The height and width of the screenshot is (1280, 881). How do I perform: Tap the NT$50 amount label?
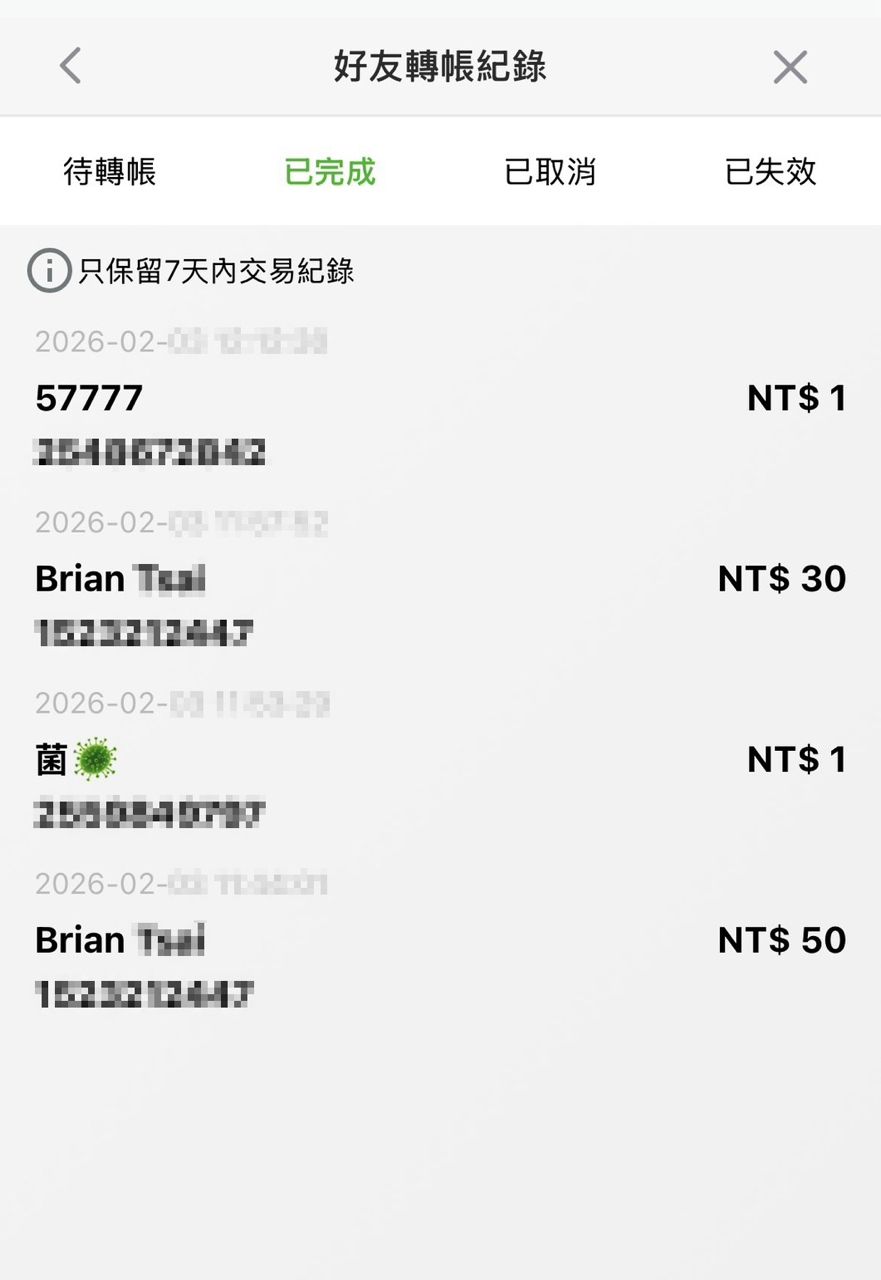(781, 940)
